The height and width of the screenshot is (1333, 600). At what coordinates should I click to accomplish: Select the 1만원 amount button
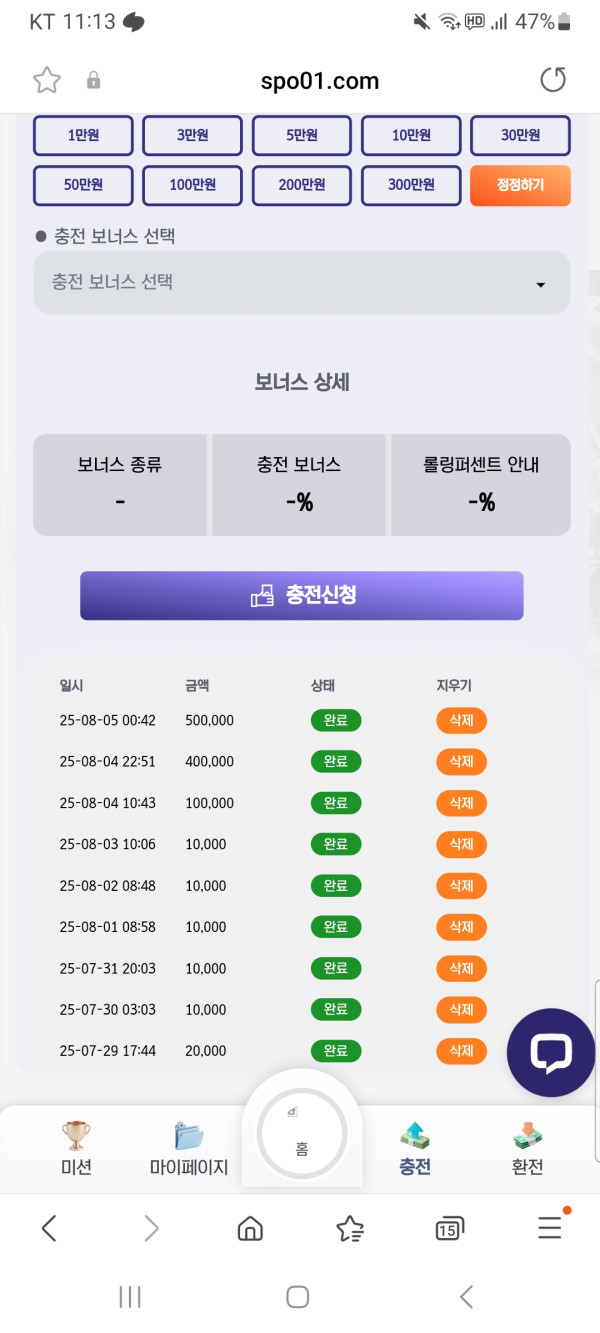coord(83,135)
